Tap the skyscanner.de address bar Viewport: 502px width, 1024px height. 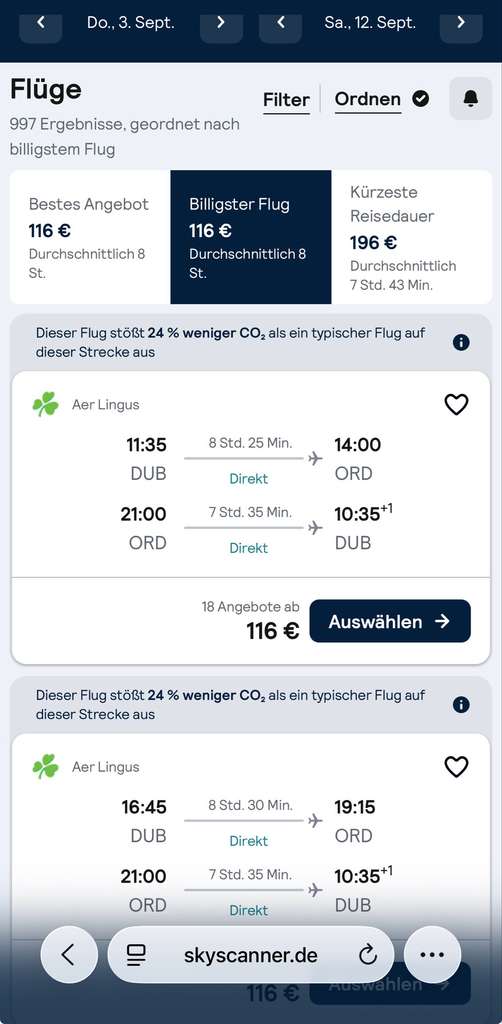point(251,955)
